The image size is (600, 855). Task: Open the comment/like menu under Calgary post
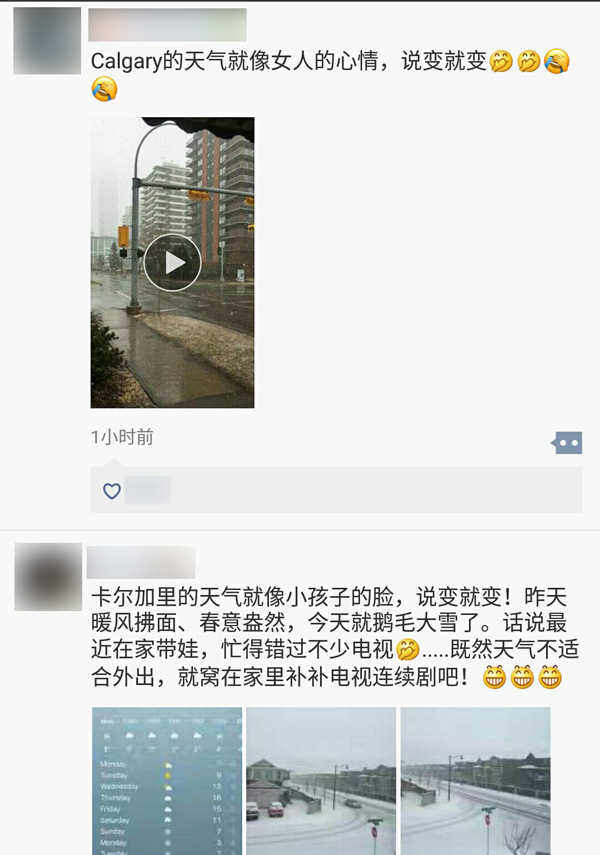point(567,442)
